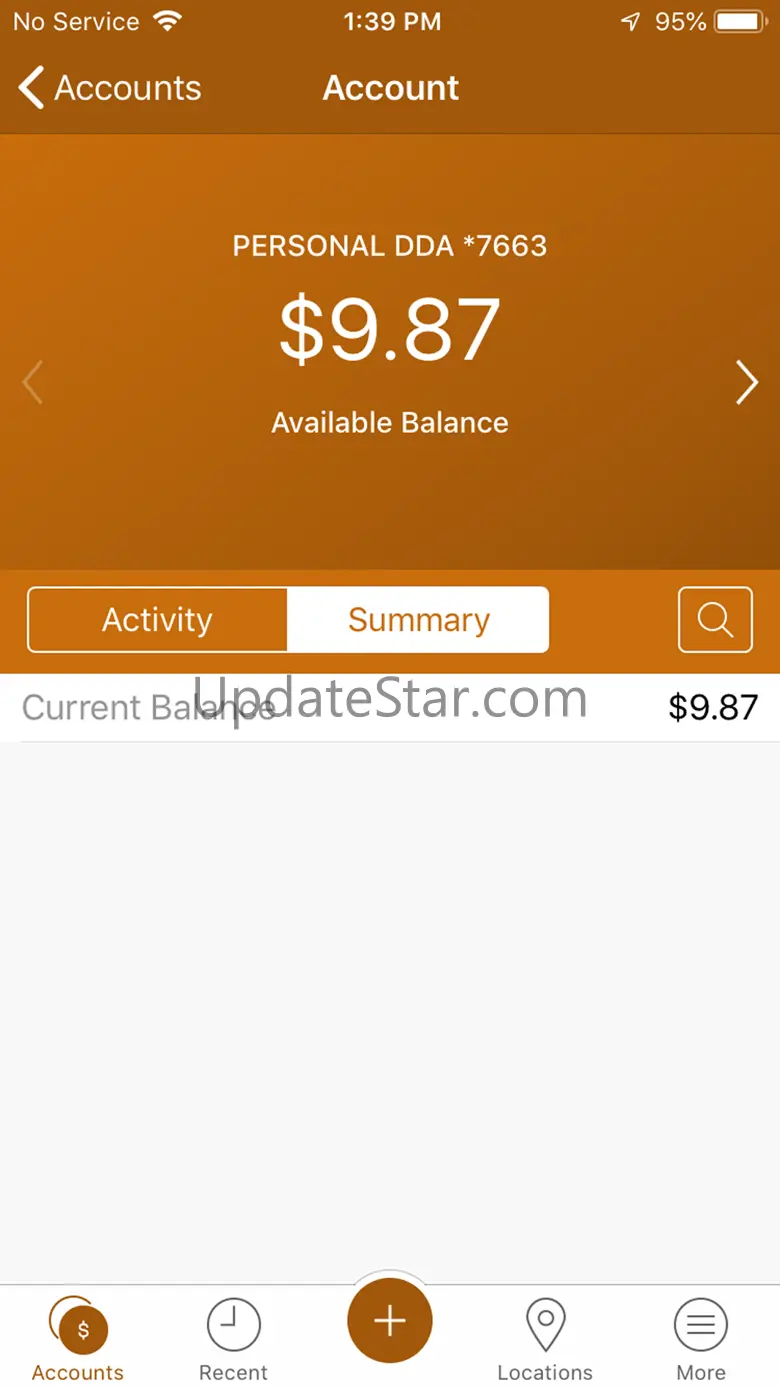Open the Accounts bottom tab
This screenshot has width=780, height=1387.
(x=78, y=1340)
